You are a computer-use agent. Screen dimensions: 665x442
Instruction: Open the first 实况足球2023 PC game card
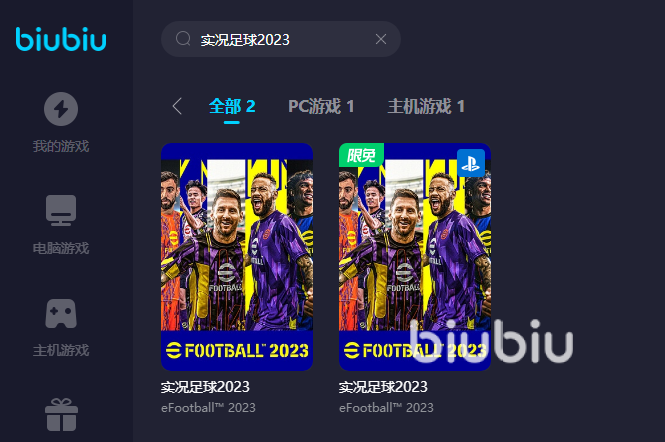coord(237,256)
